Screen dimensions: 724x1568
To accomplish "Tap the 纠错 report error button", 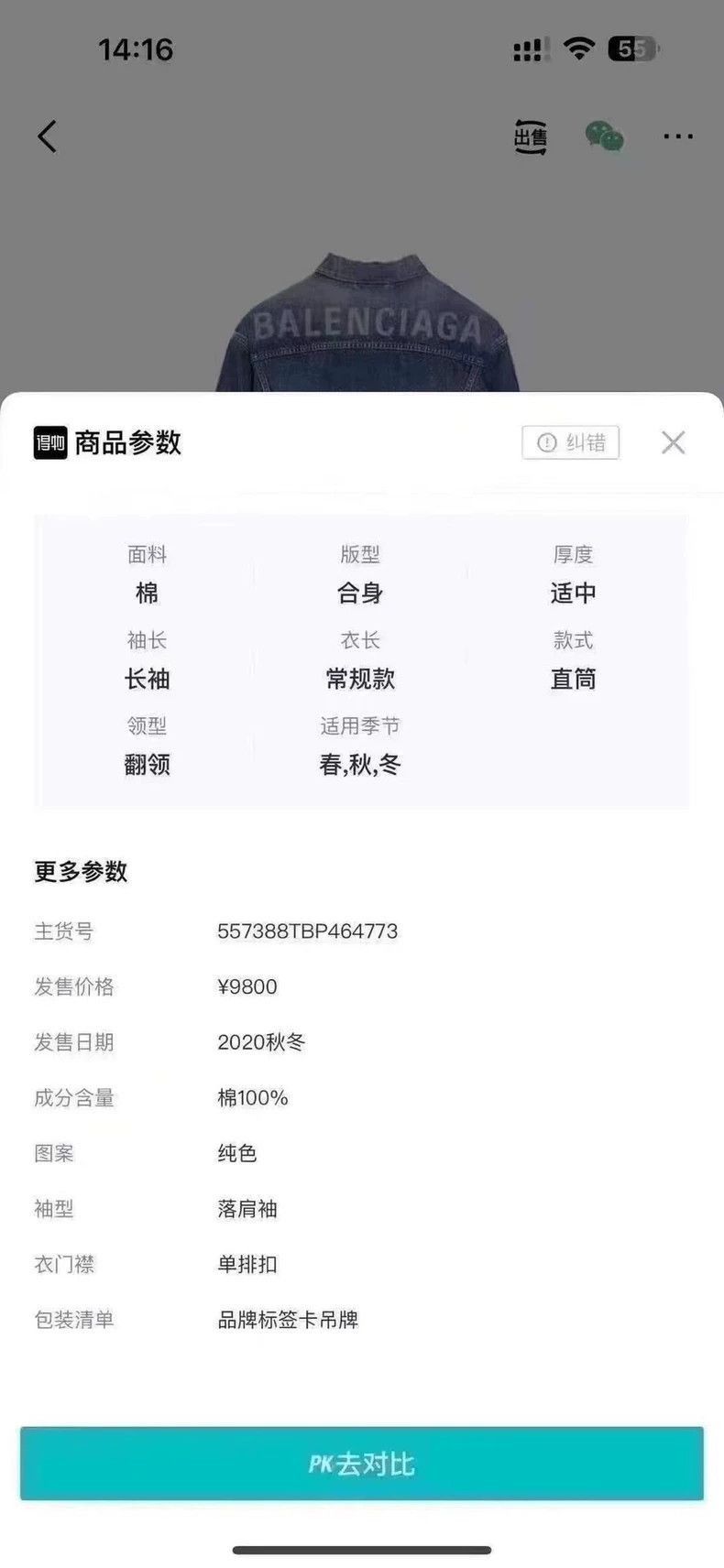I will [571, 442].
